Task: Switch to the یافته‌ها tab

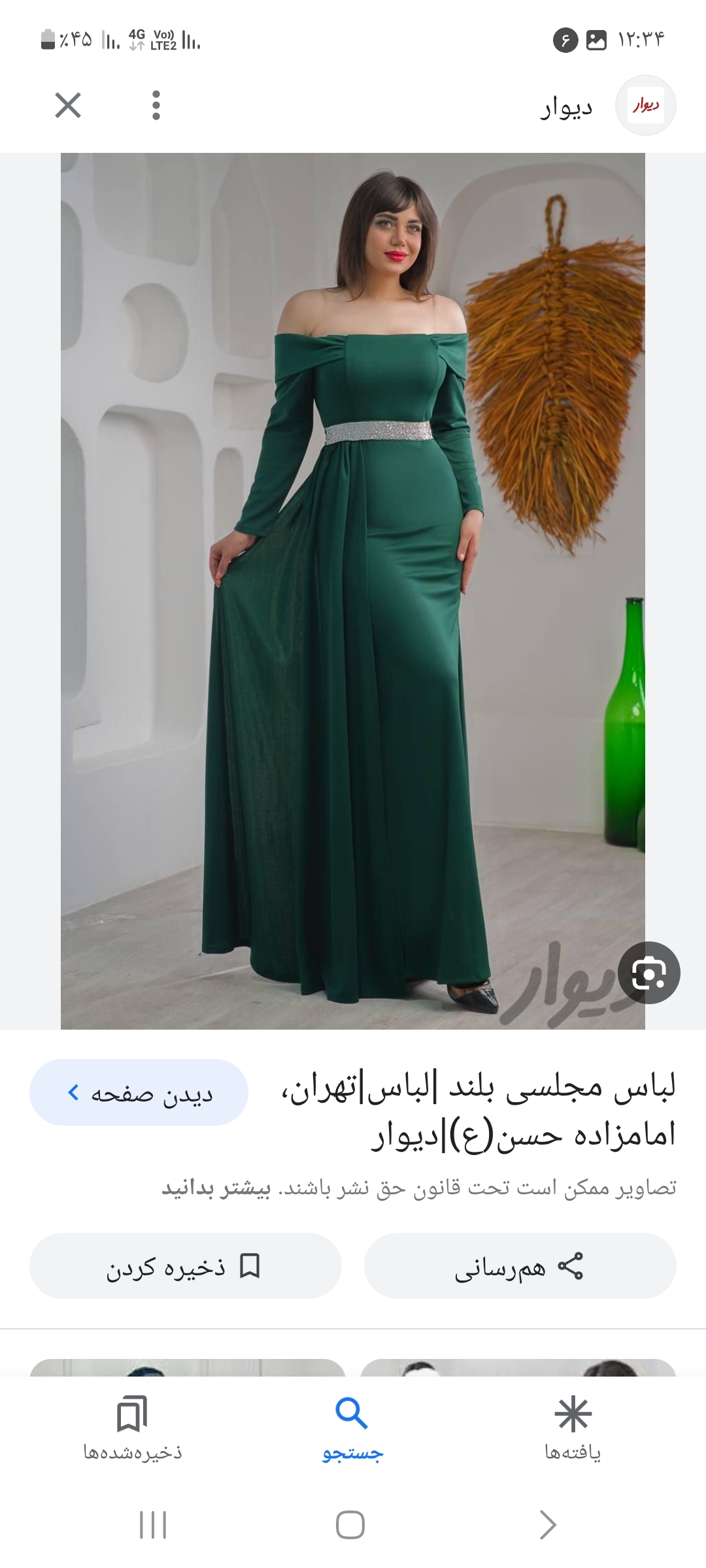Action: point(573,1428)
